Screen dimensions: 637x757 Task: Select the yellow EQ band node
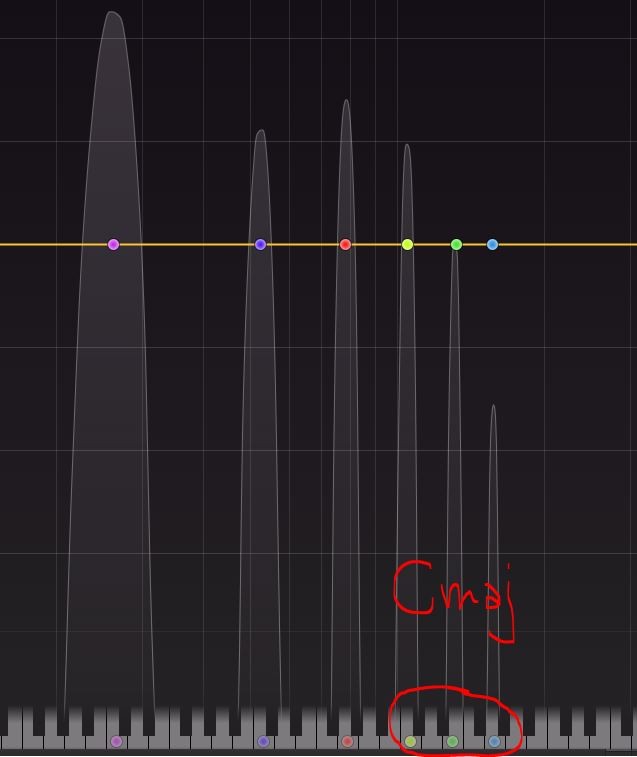tap(407, 244)
